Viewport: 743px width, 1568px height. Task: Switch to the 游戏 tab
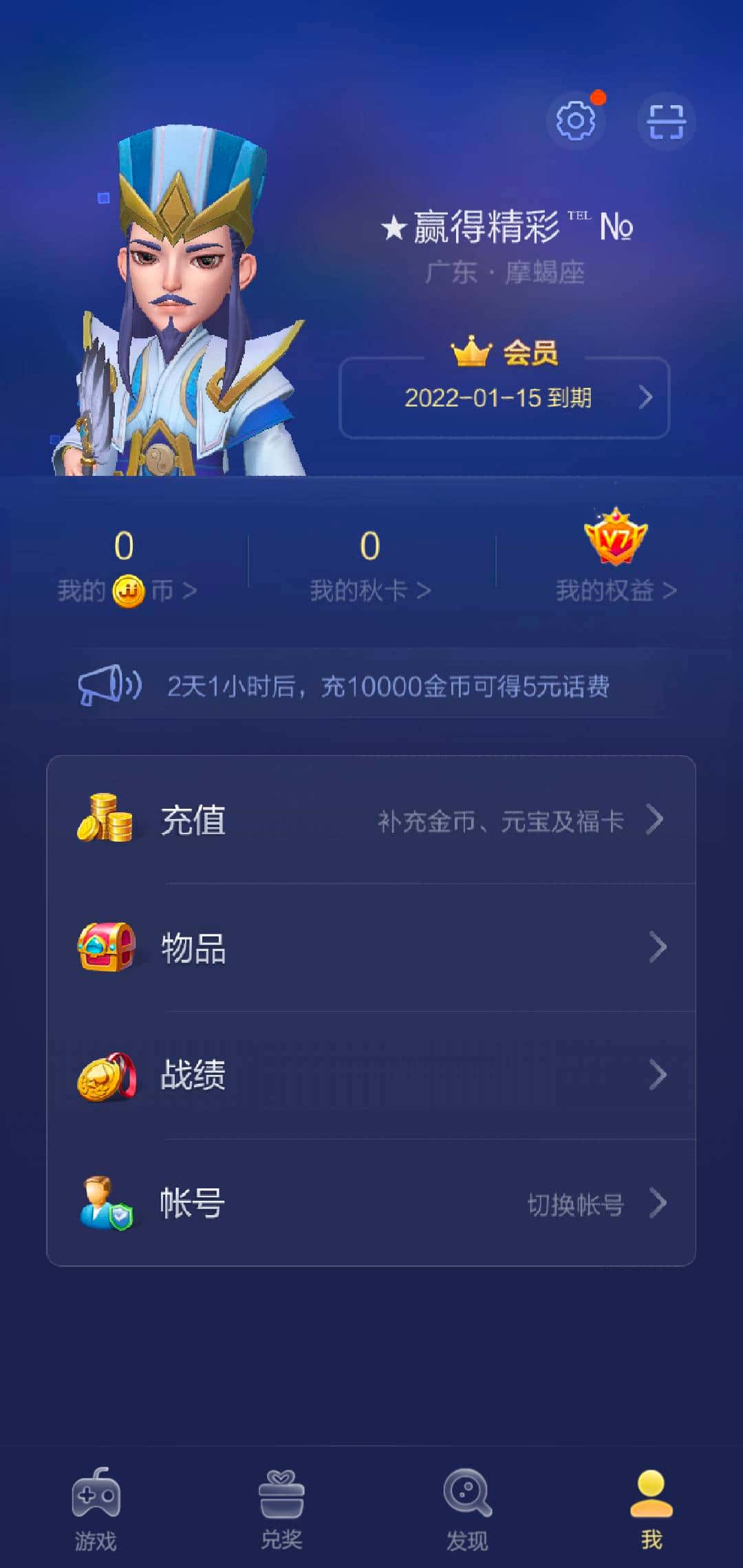[x=96, y=1506]
